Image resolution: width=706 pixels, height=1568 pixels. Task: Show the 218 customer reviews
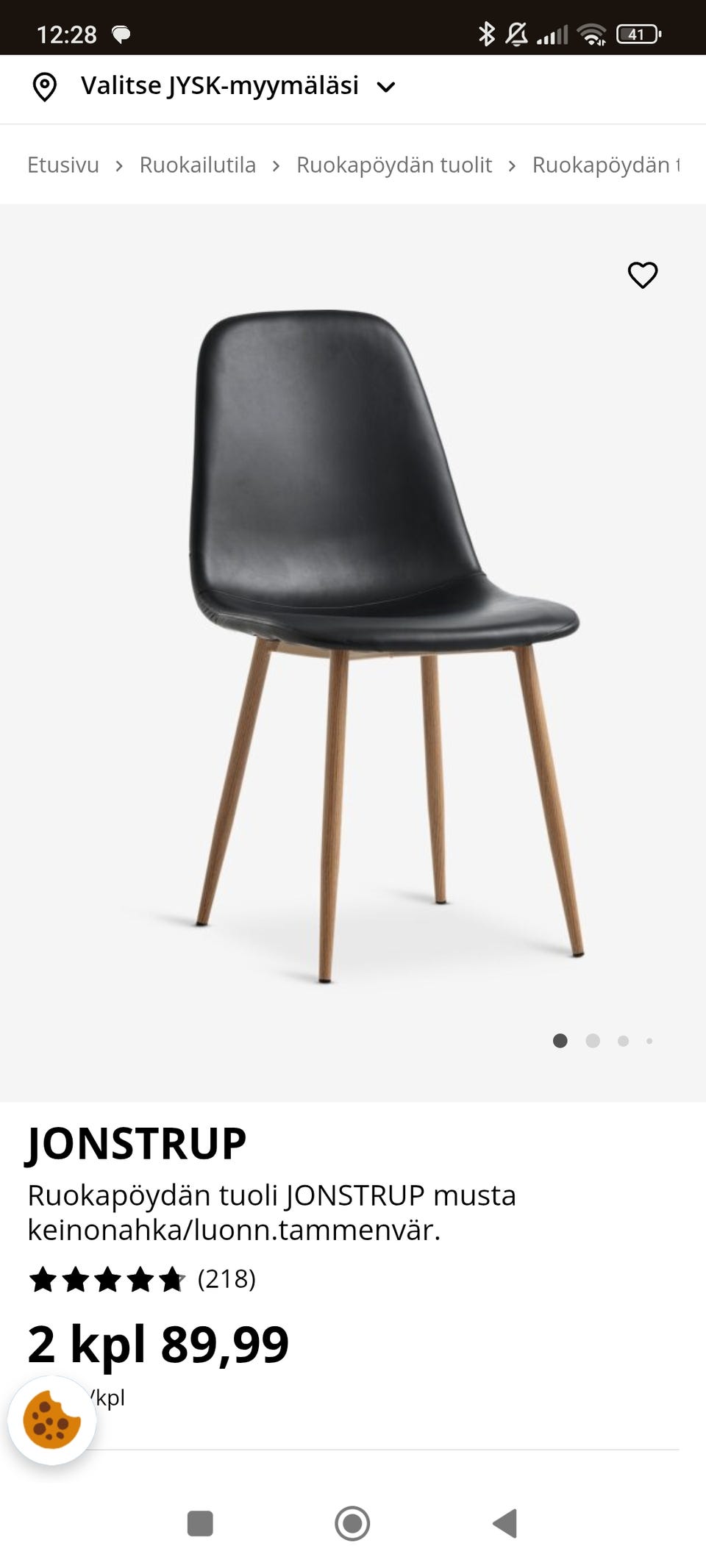coord(226,1280)
